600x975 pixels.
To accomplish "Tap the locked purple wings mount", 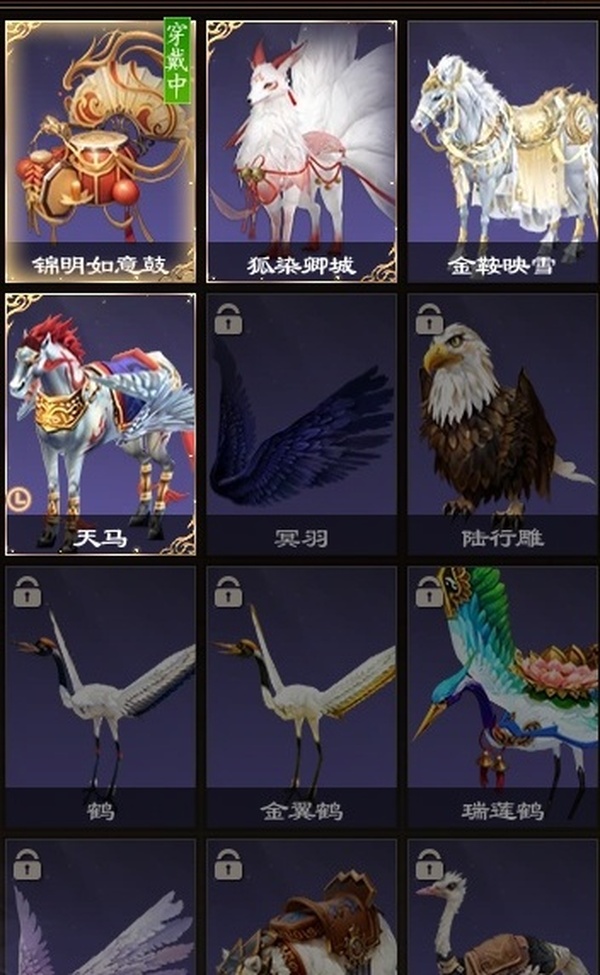I will point(100,910).
